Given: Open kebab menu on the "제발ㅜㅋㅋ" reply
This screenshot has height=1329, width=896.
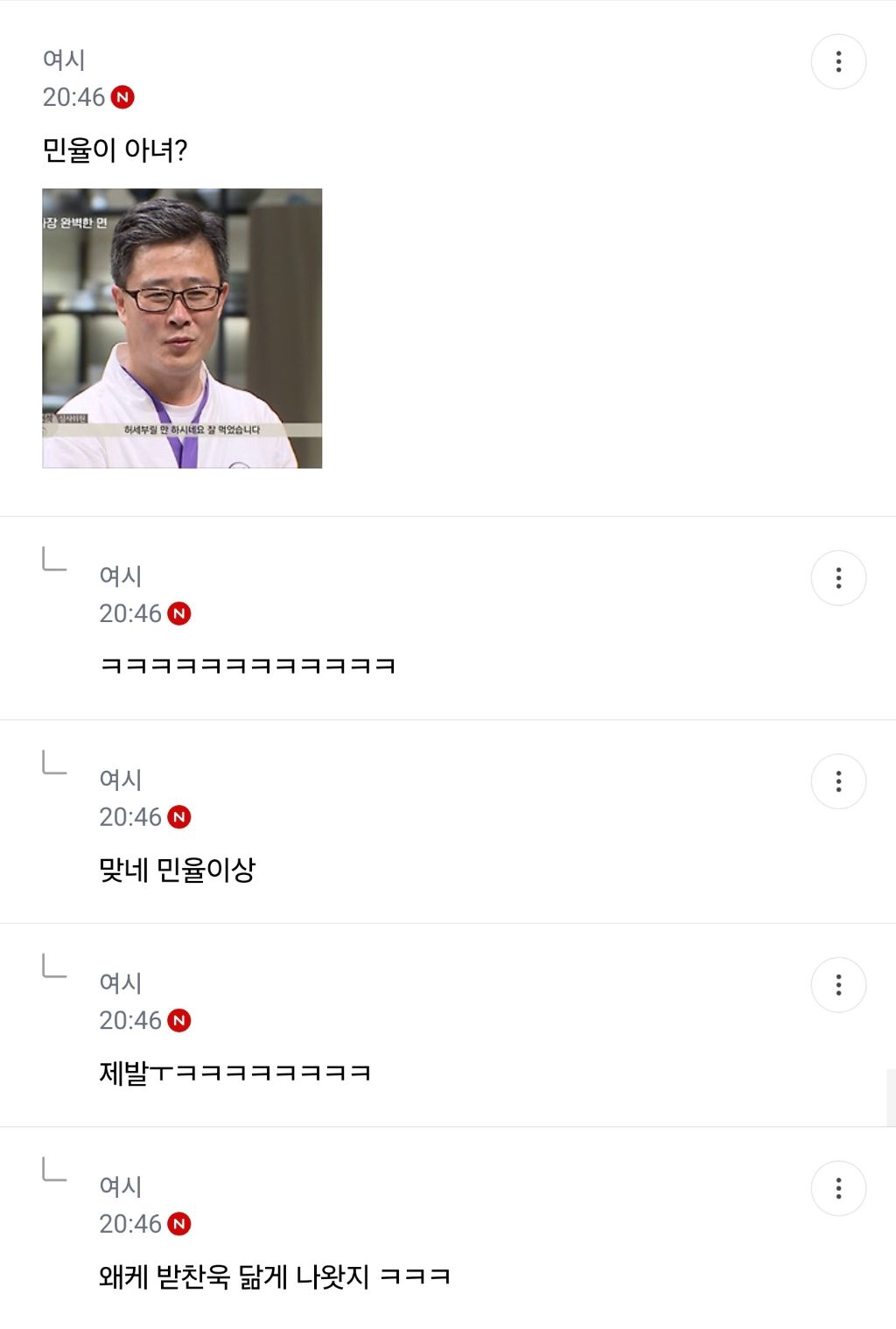Looking at the screenshot, I should point(838,984).
